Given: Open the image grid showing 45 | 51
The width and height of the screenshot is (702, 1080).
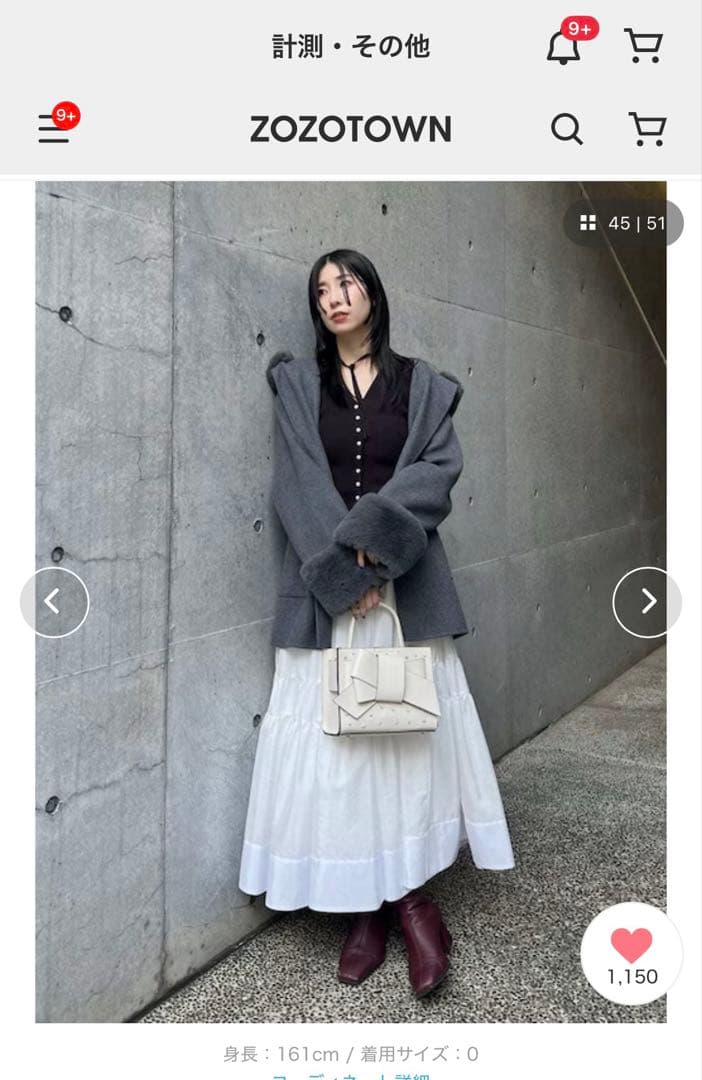Looking at the screenshot, I should [623, 223].
